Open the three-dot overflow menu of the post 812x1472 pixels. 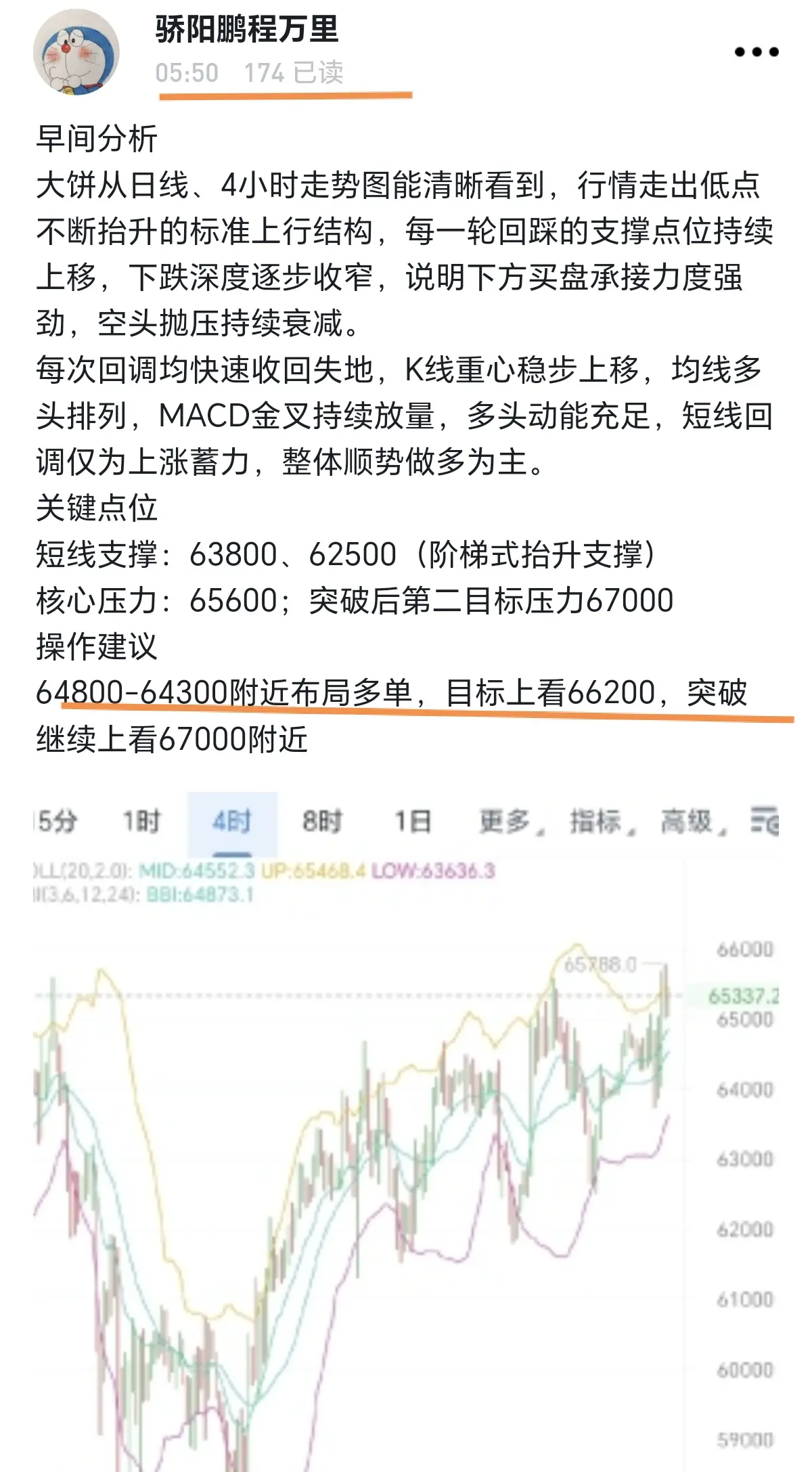tap(757, 51)
